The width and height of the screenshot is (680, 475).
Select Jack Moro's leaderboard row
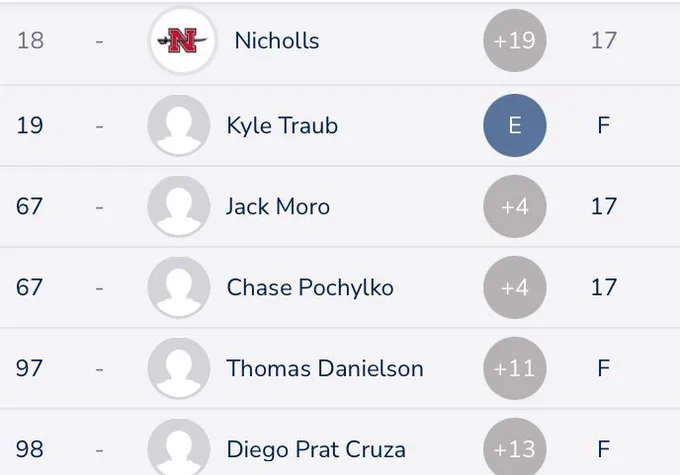click(x=340, y=206)
